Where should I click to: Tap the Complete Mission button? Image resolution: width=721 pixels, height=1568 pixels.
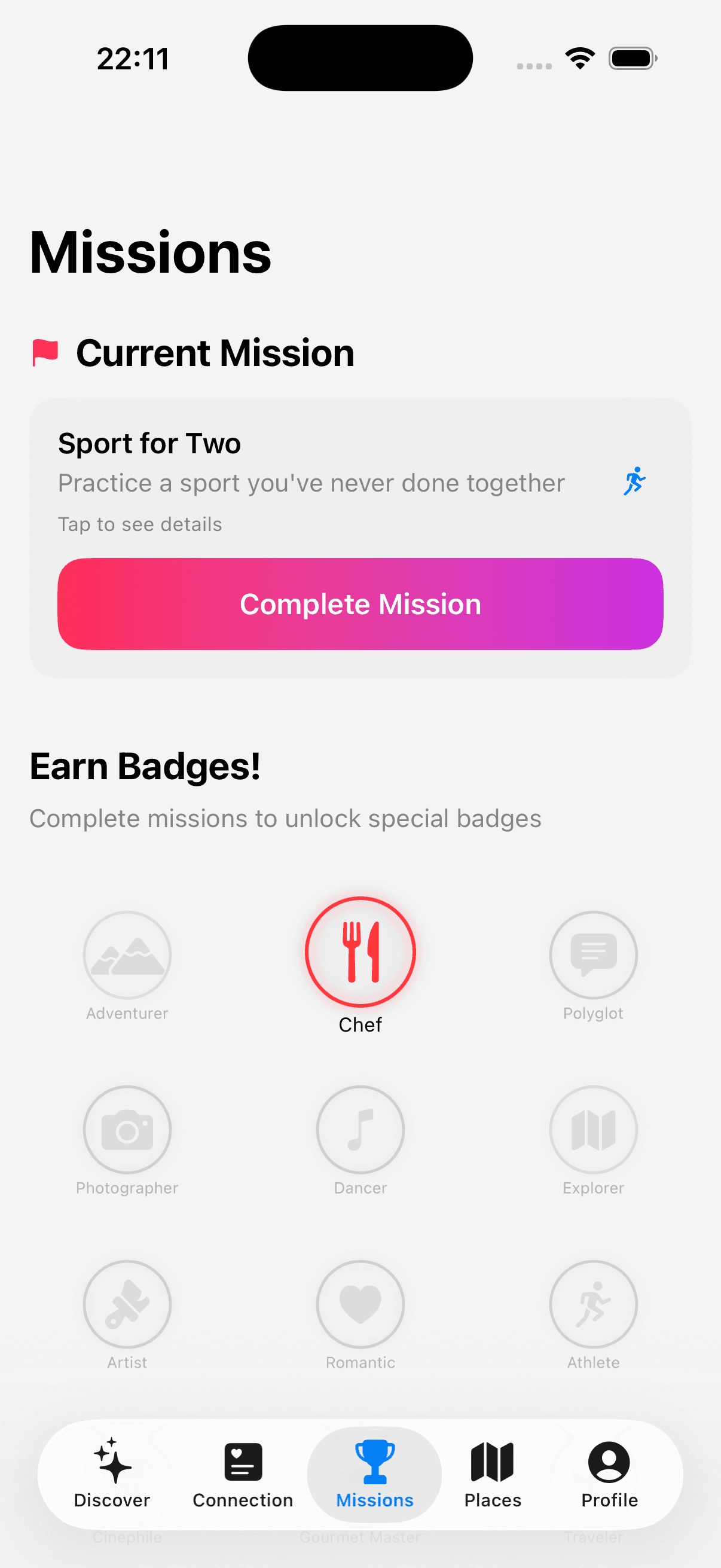[360, 604]
